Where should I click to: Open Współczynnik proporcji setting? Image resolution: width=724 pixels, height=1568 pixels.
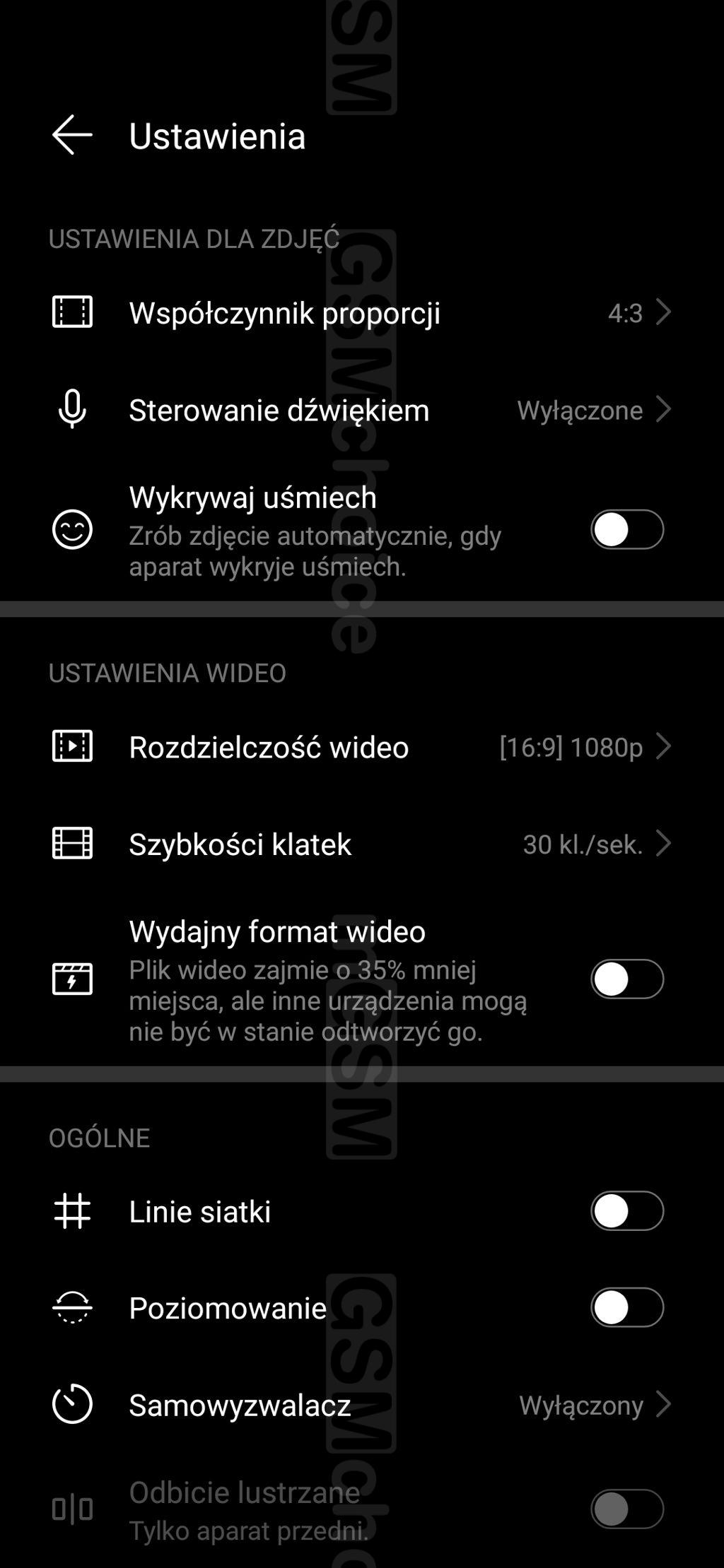click(x=361, y=312)
